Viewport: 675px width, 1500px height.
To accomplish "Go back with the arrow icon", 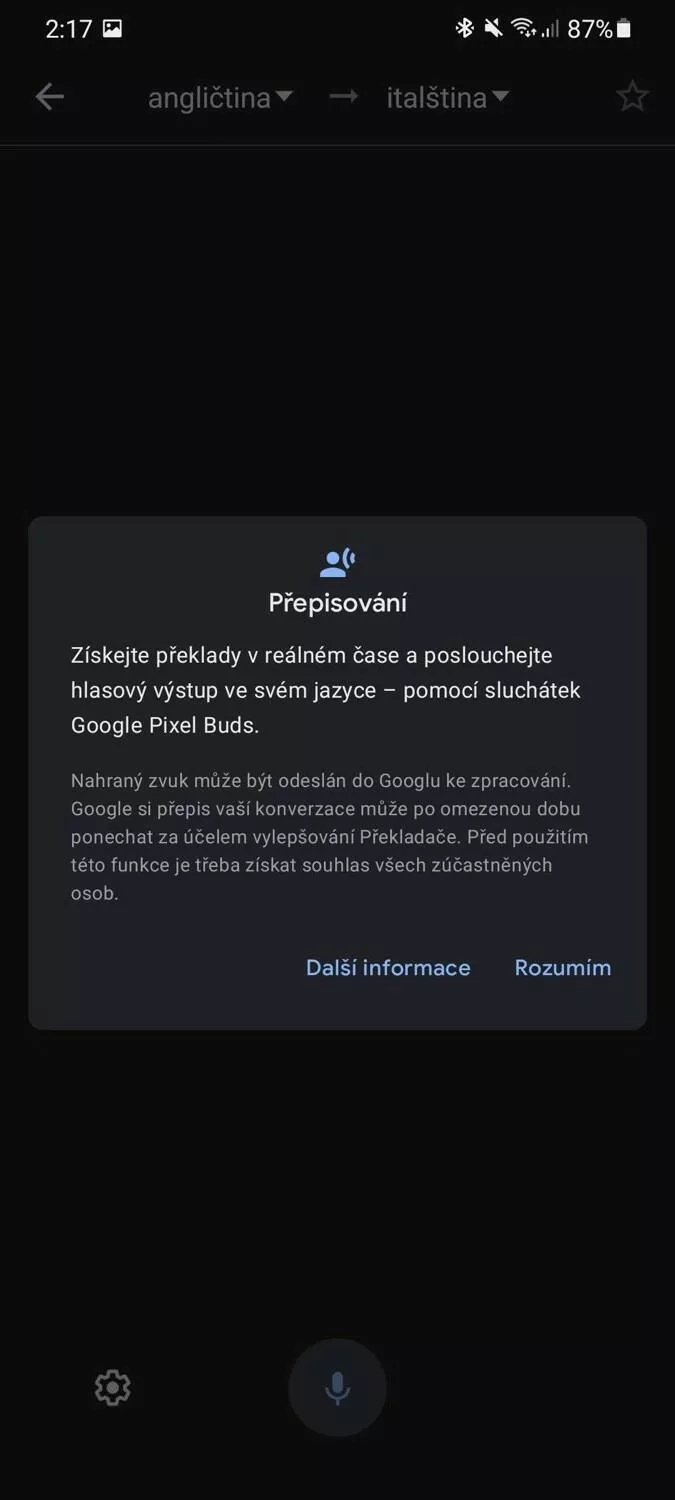I will (x=49, y=97).
